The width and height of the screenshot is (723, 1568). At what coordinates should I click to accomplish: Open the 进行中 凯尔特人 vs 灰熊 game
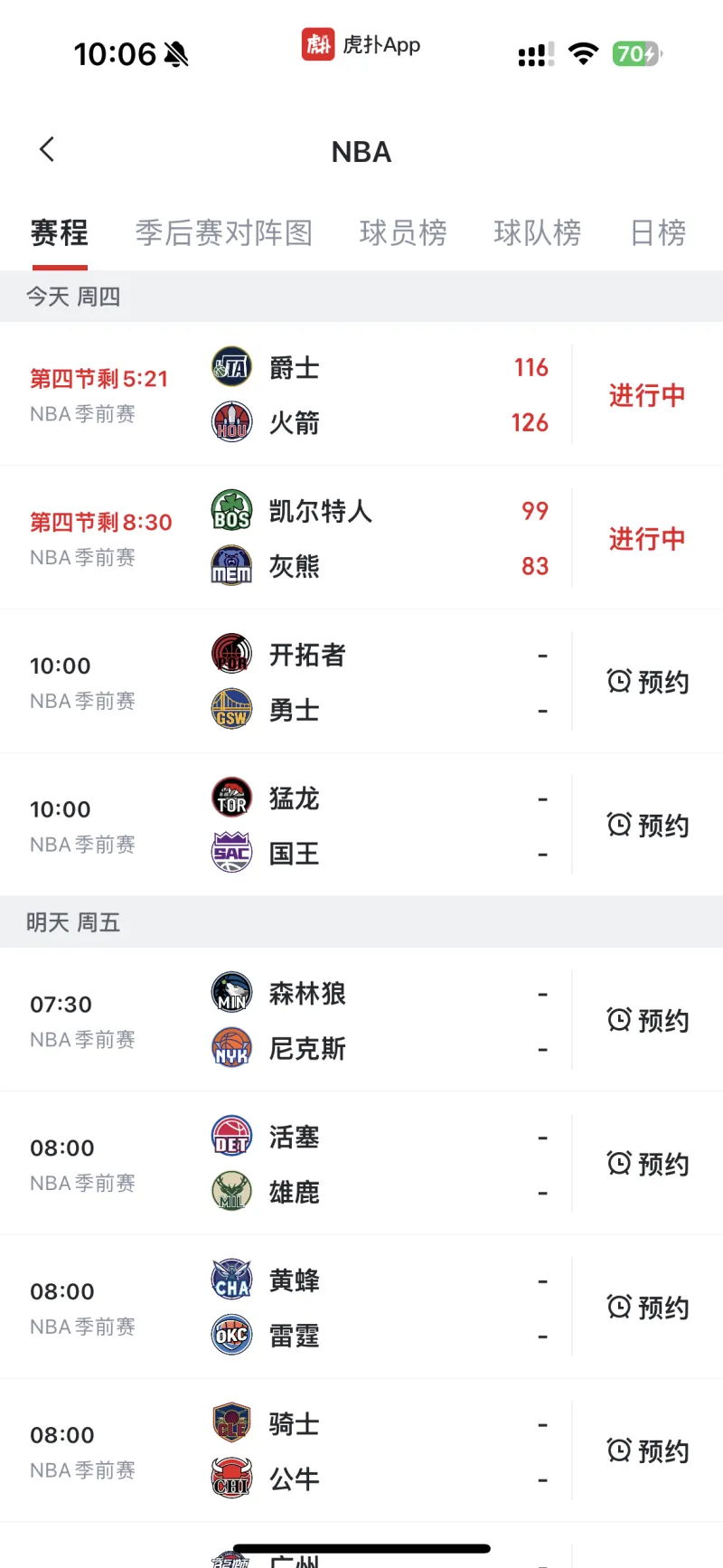[647, 539]
